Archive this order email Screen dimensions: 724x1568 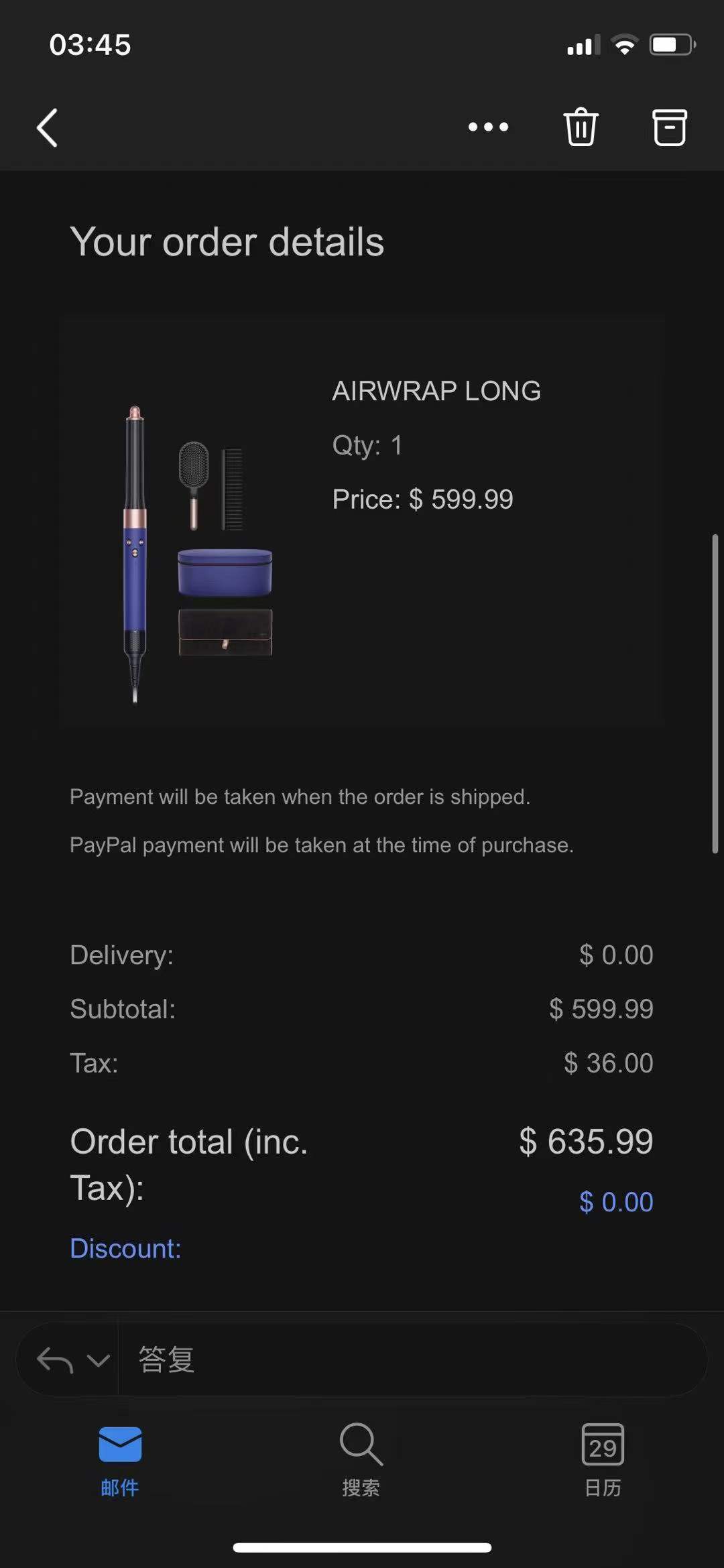coord(669,127)
